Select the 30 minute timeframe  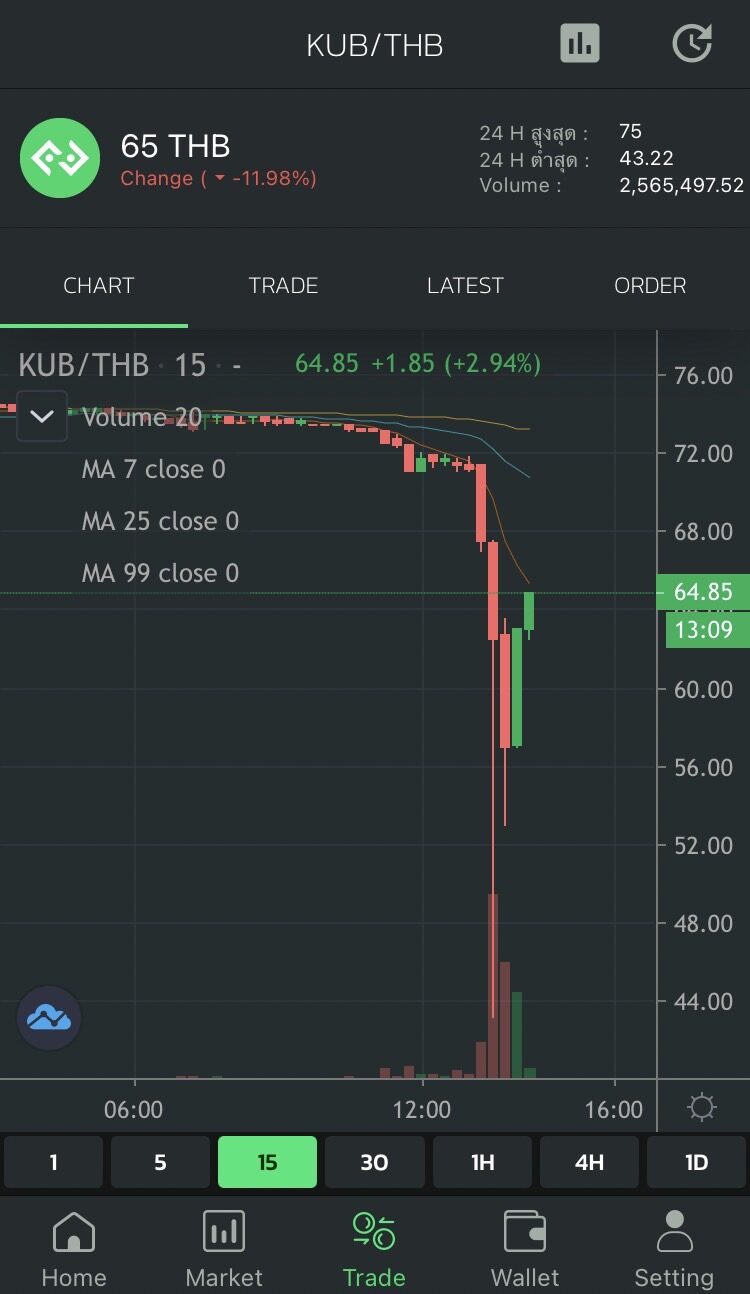(x=374, y=1162)
